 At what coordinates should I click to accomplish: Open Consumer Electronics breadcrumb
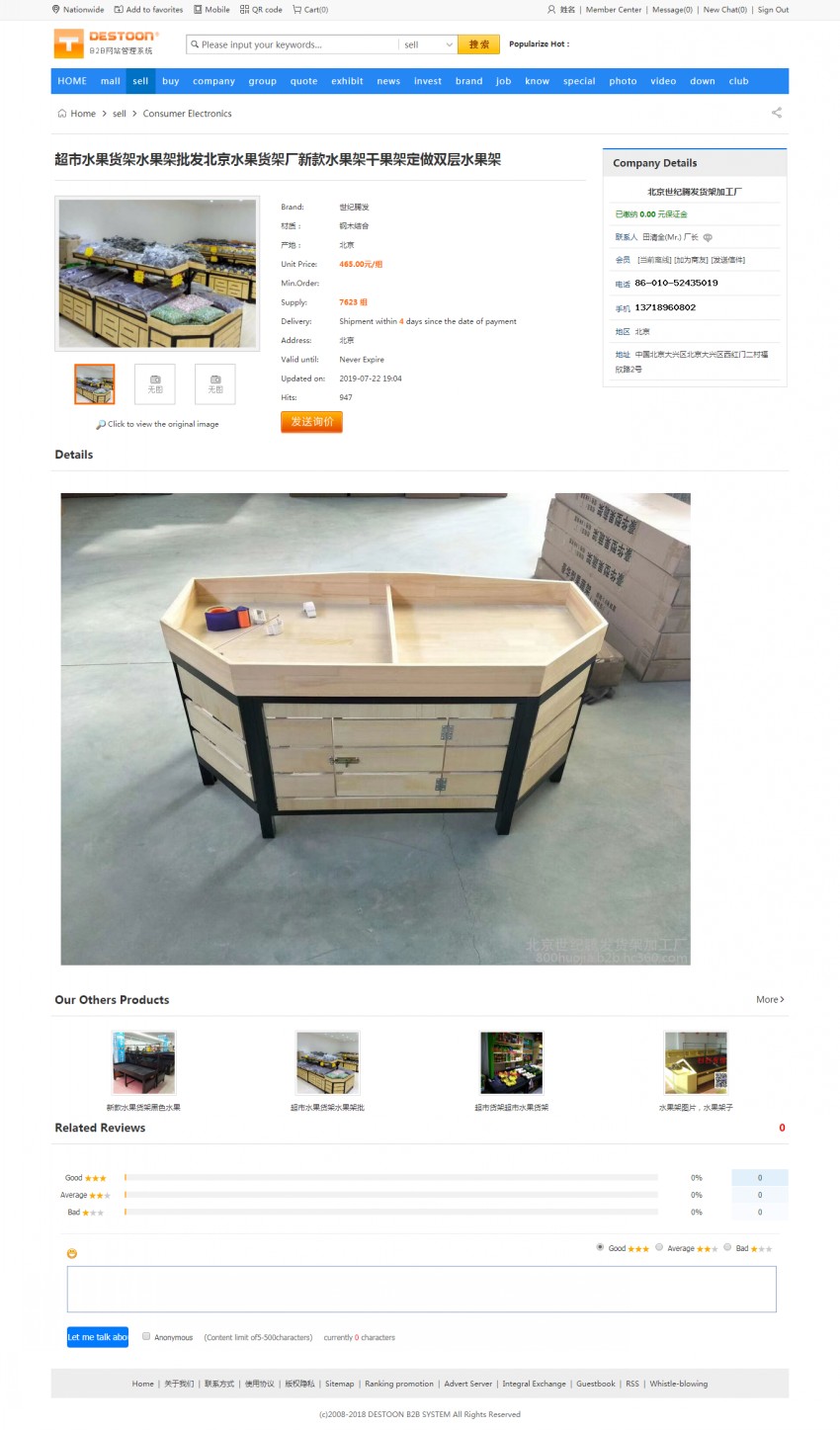[187, 114]
